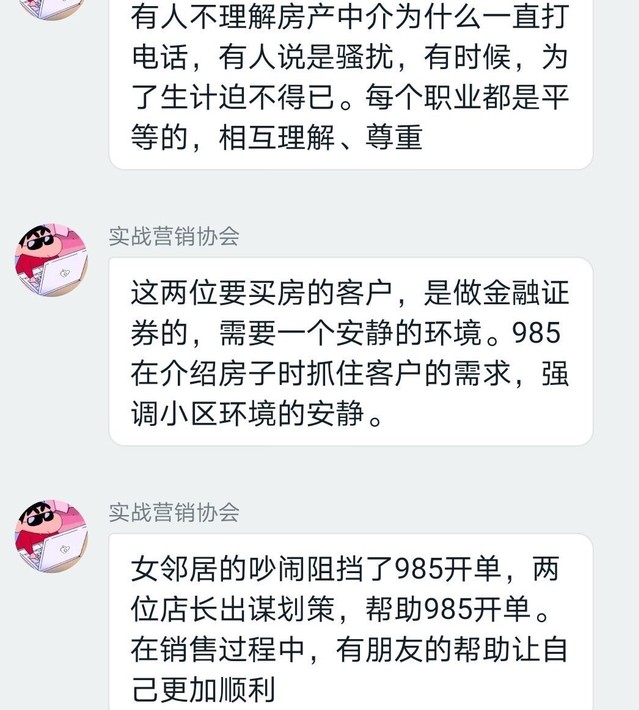Open 实战营销协会 avatar beside the 这两位要买房的客户 message
This screenshot has width=639, height=710.
coord(51,260)
